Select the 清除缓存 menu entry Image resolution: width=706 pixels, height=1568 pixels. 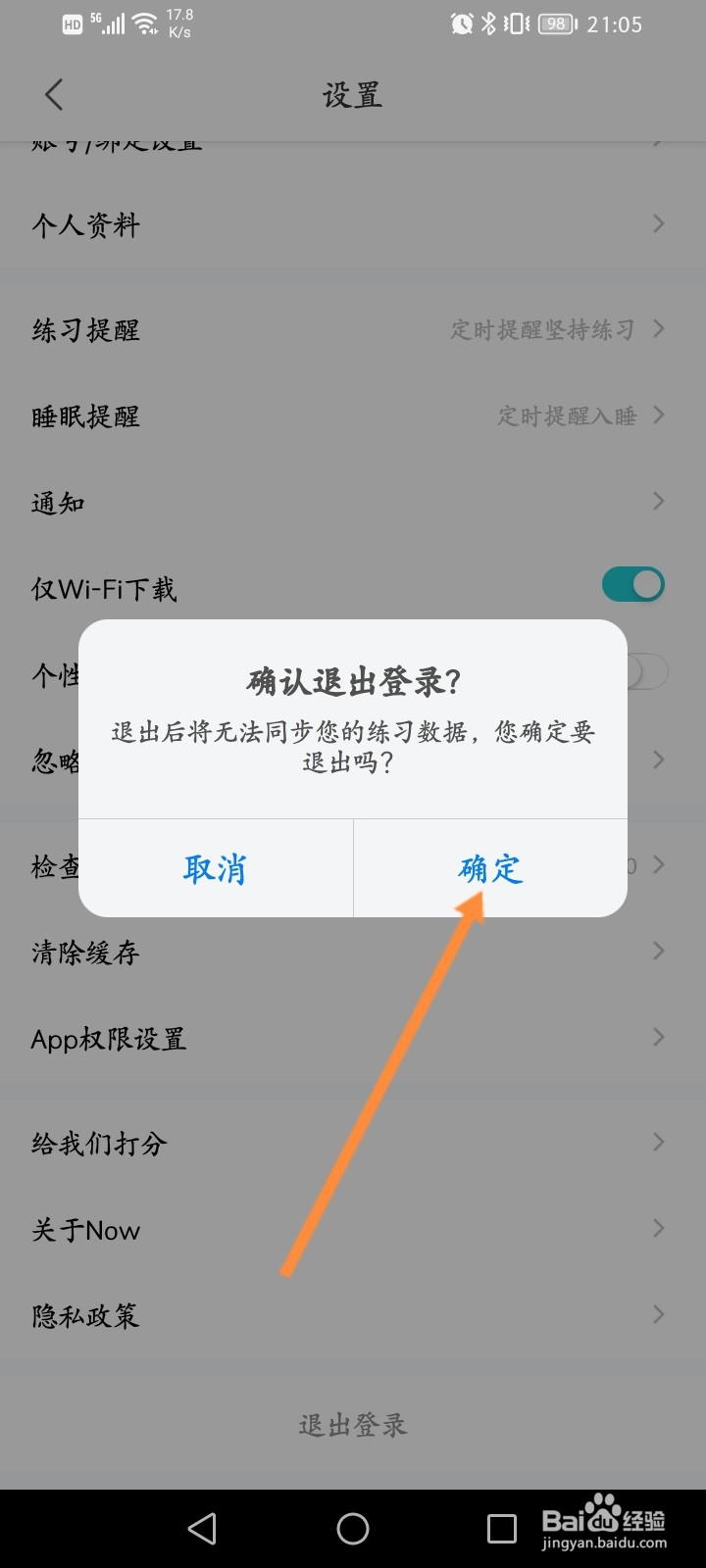point(84,951)
